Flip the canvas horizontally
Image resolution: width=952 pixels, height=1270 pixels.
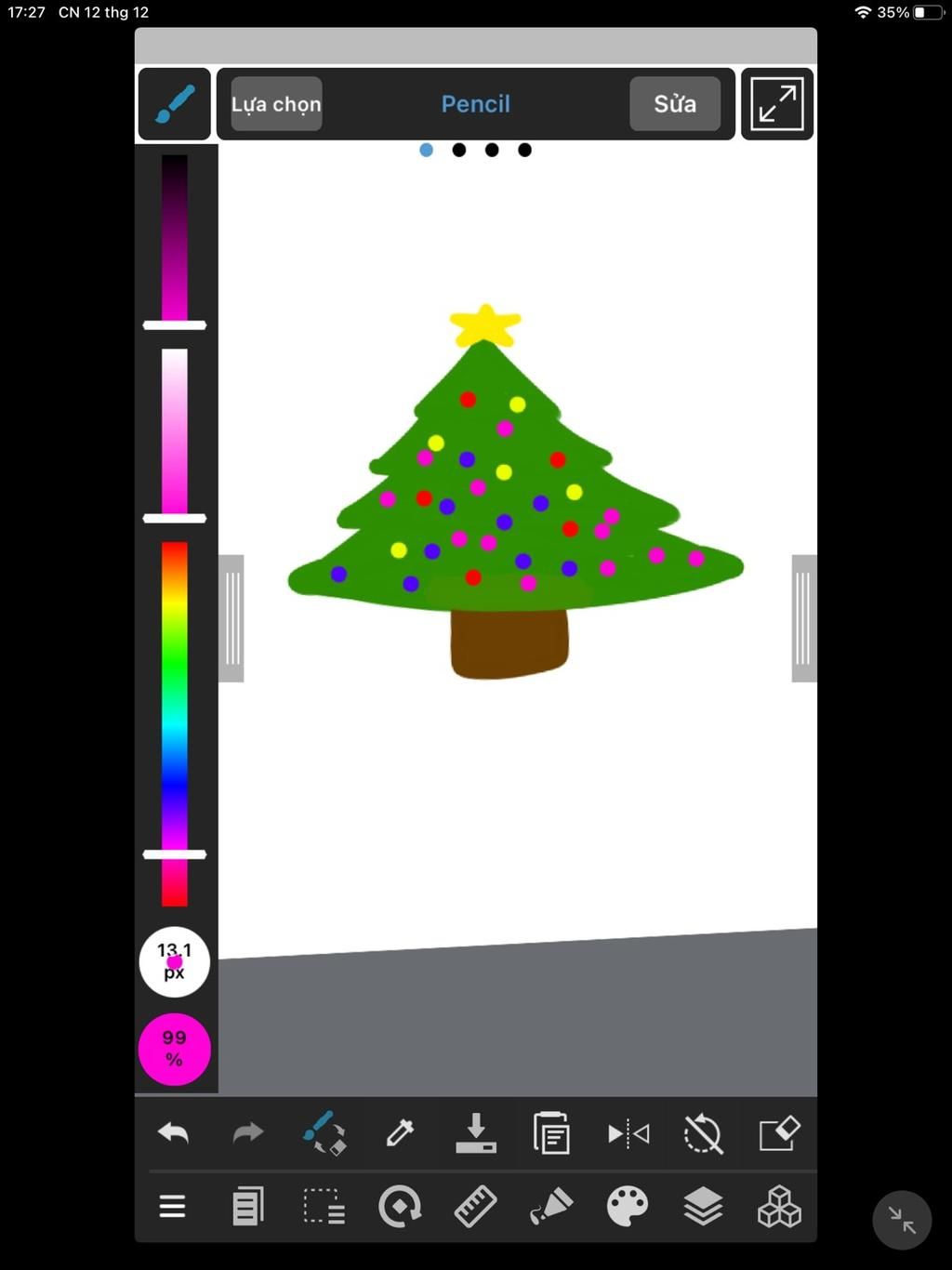pos(628,1133)
